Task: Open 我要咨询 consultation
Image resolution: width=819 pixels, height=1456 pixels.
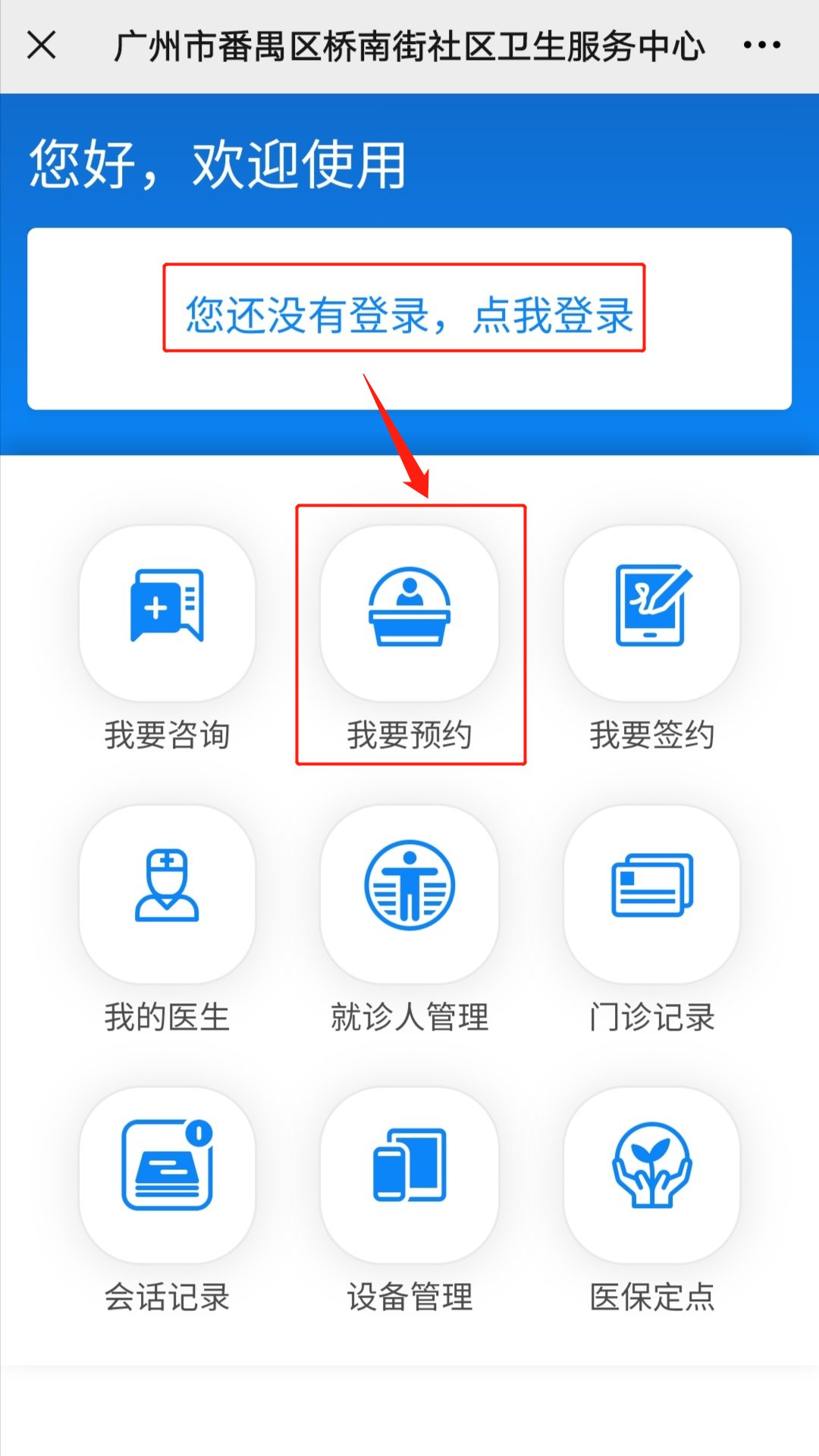Action: click(x=167, y=614)
